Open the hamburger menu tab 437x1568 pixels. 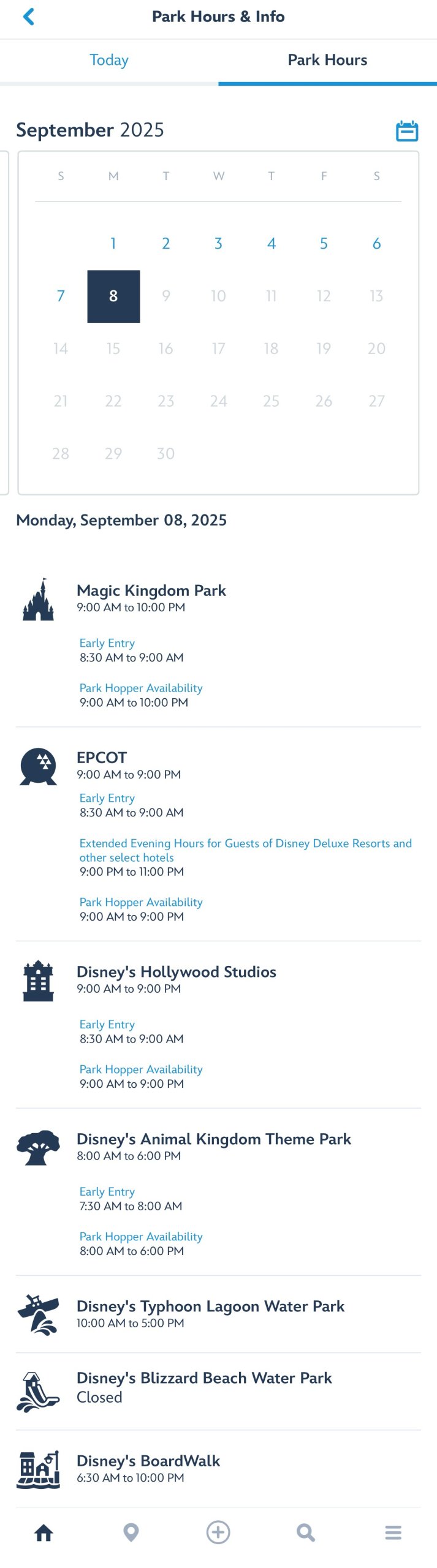click(393, 1532)
